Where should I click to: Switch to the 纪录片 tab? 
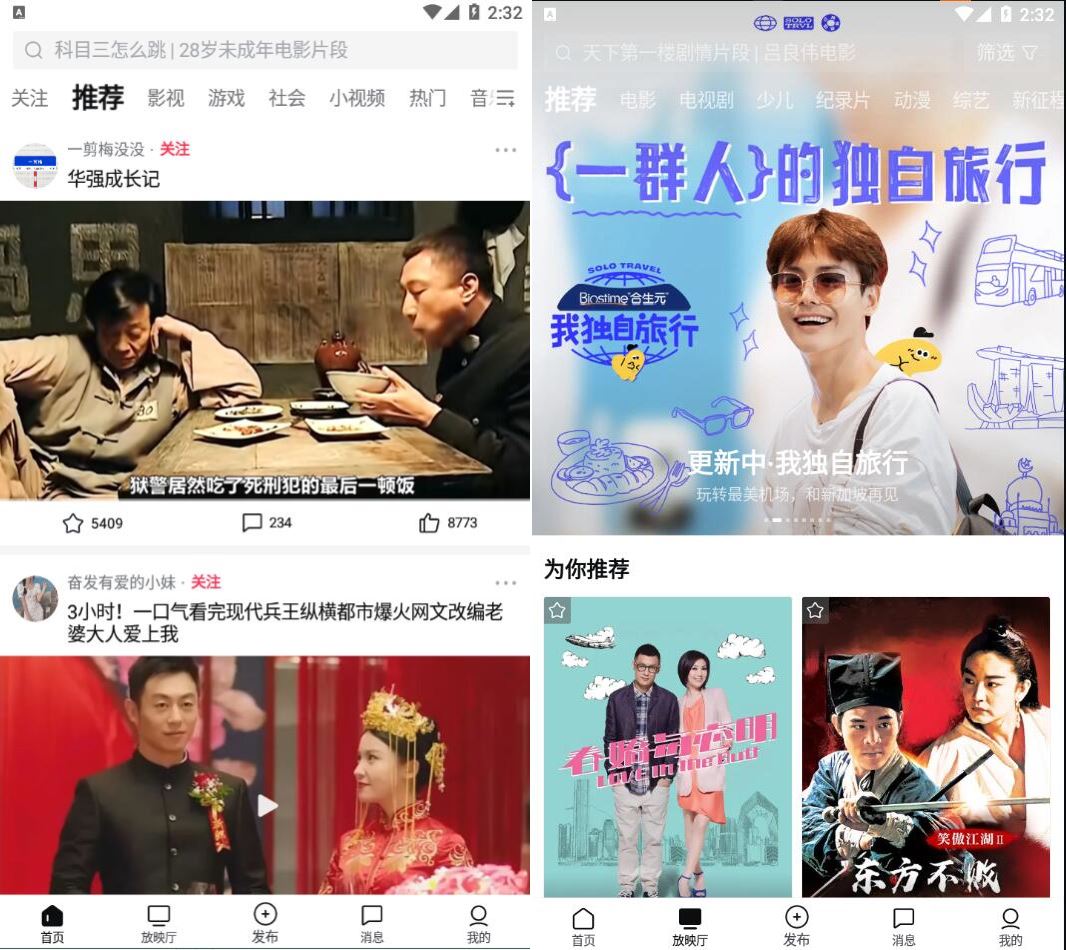point(842,100)
